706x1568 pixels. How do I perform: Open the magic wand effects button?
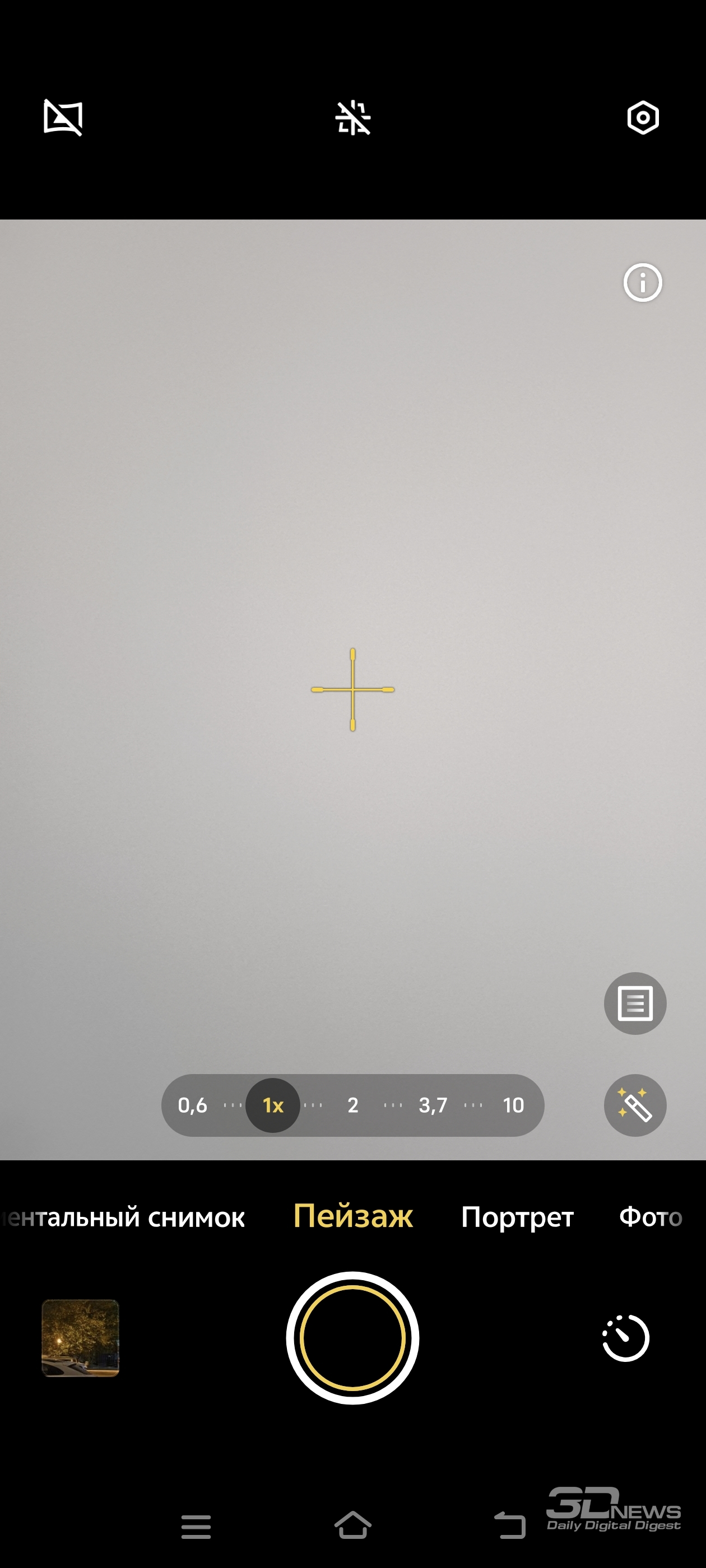click(x=635, y=1105)
